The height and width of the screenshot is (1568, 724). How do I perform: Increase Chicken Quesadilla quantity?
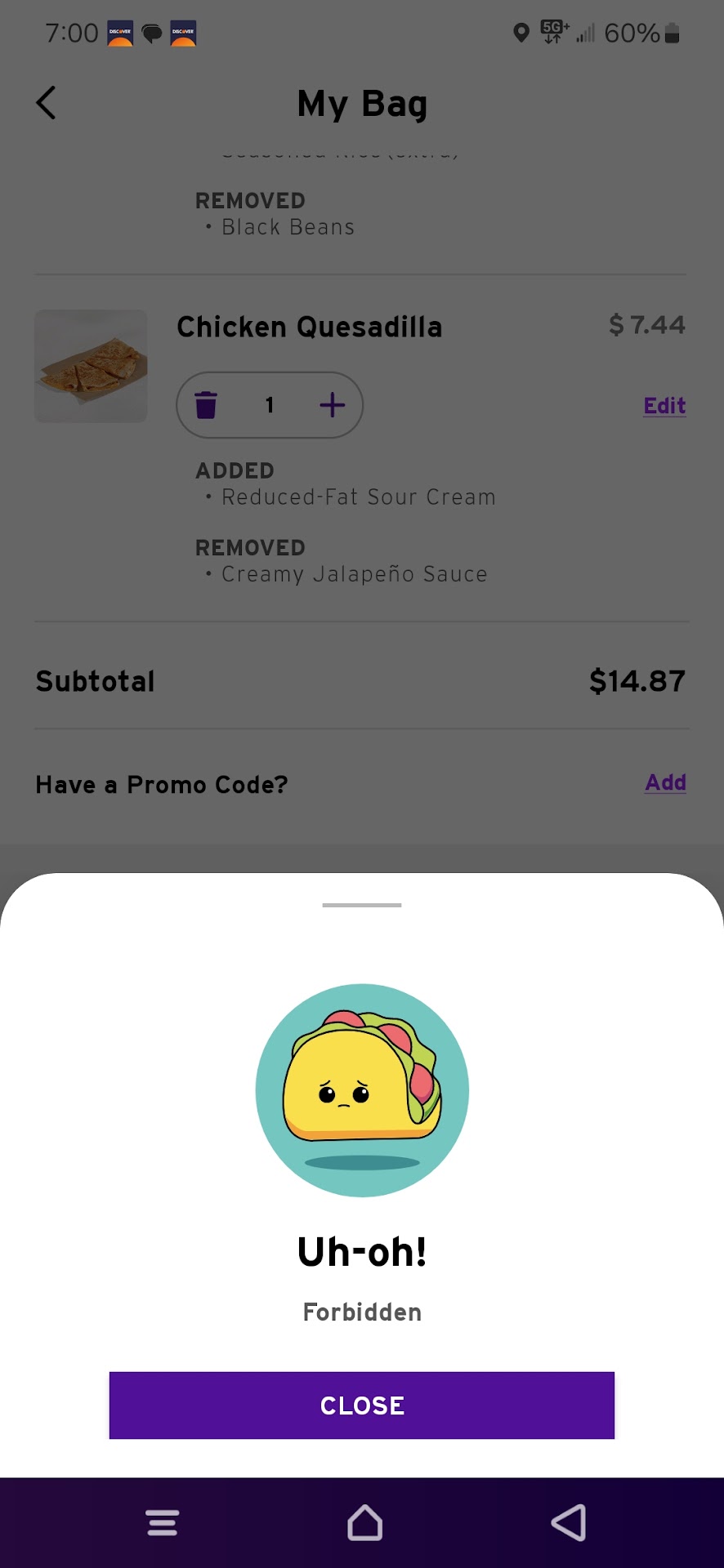coord(332,405)
